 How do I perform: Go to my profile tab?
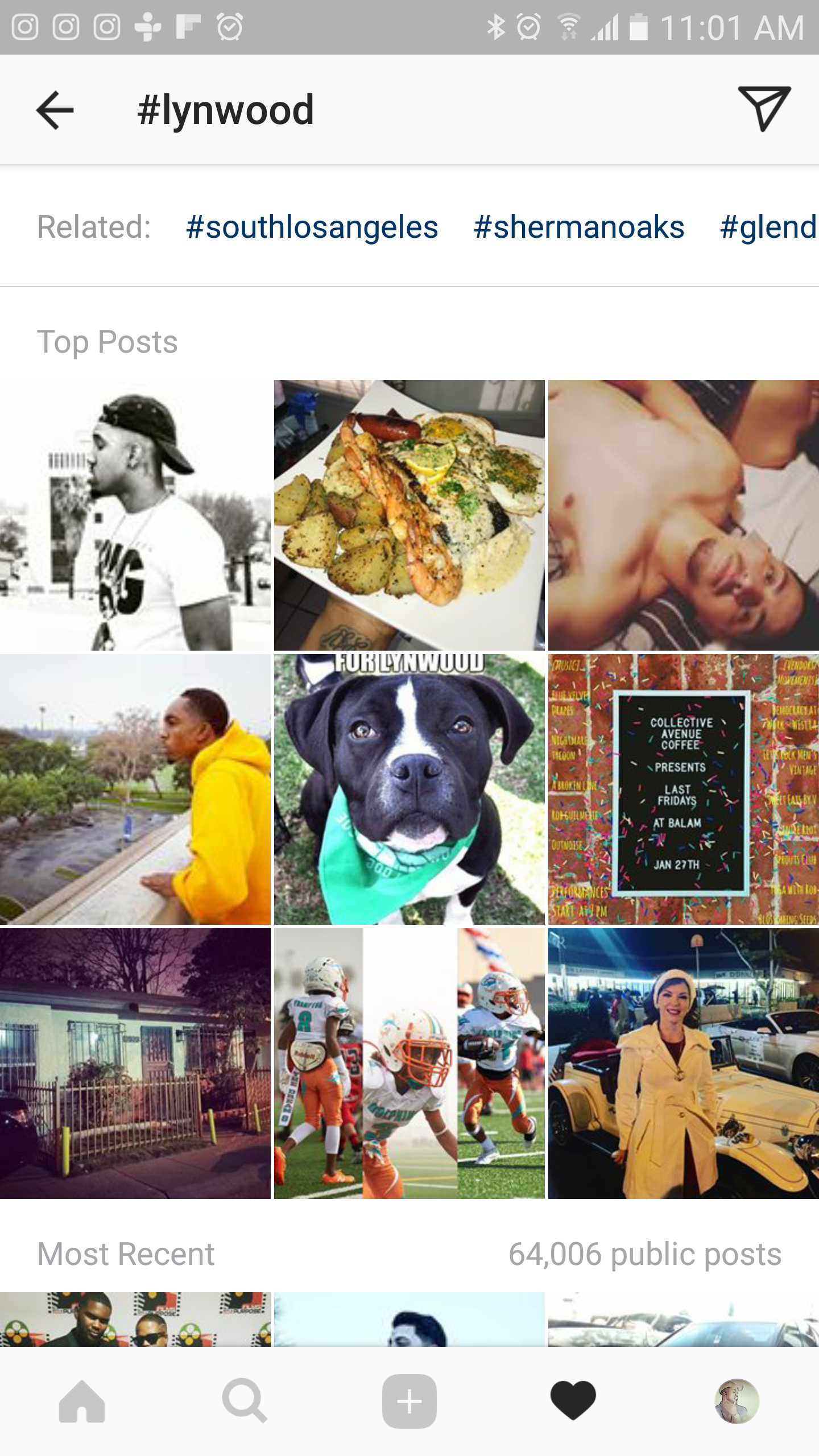[x=737, y=1401]
